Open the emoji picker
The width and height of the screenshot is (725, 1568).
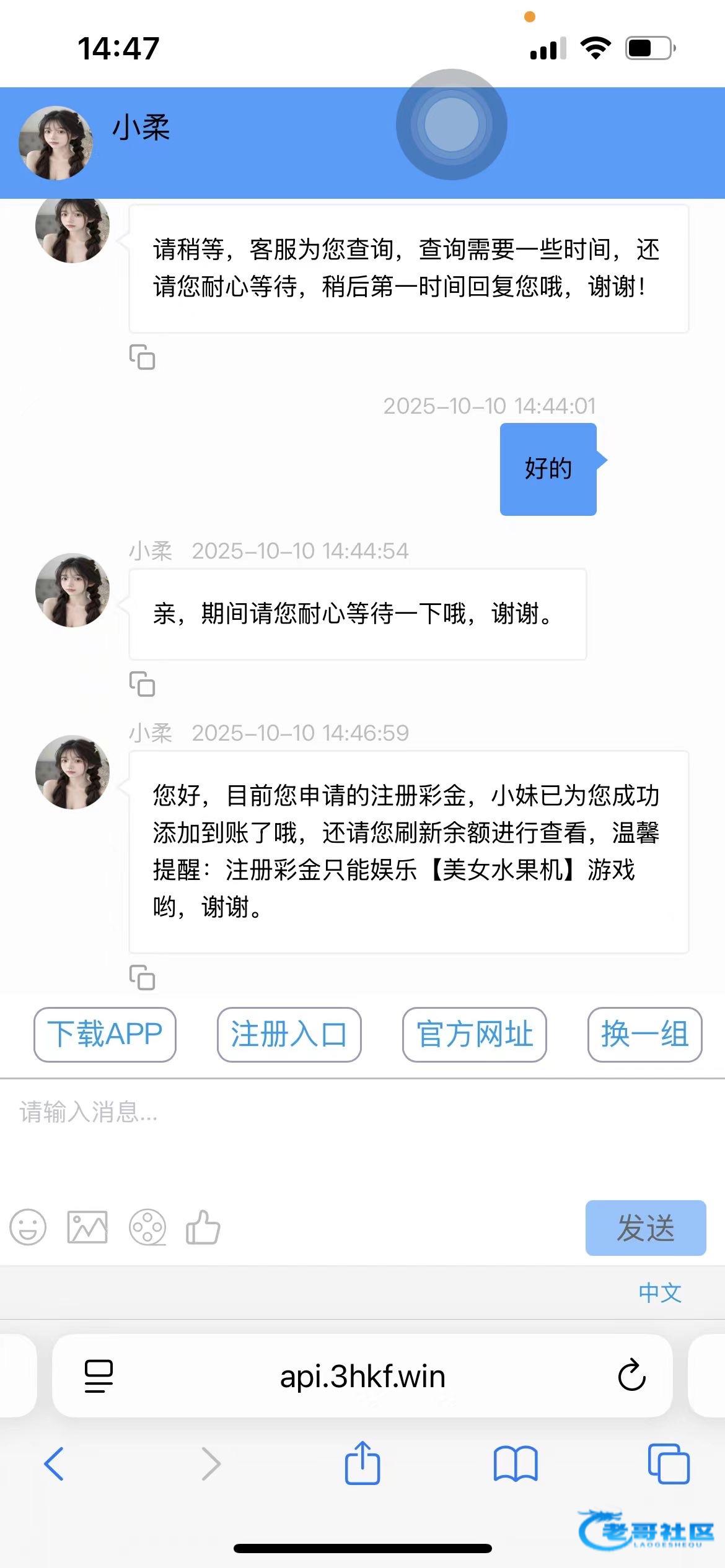tap(28, 1227)
